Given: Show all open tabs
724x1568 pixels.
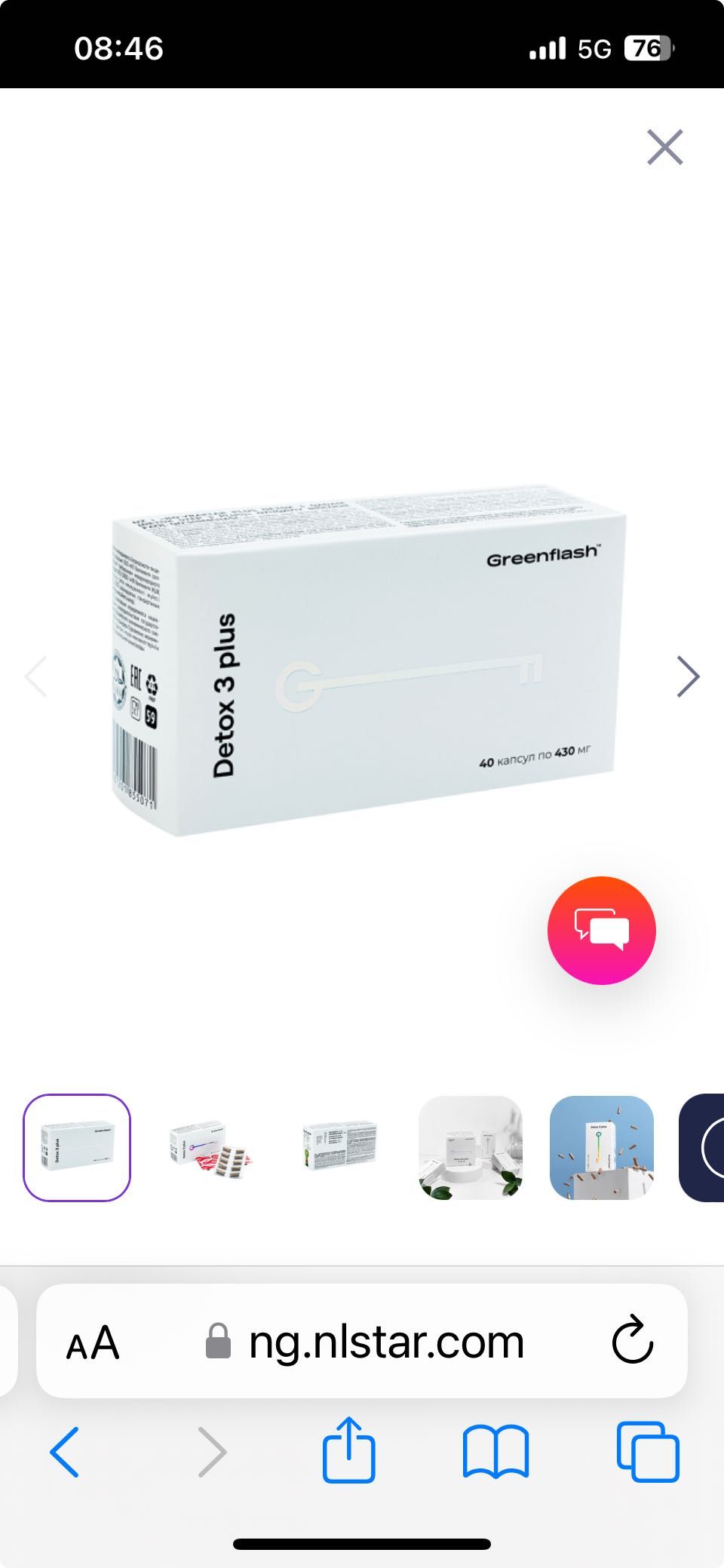Looking at the screenshot, I should pyautogui.click(x=647, y=1451).
